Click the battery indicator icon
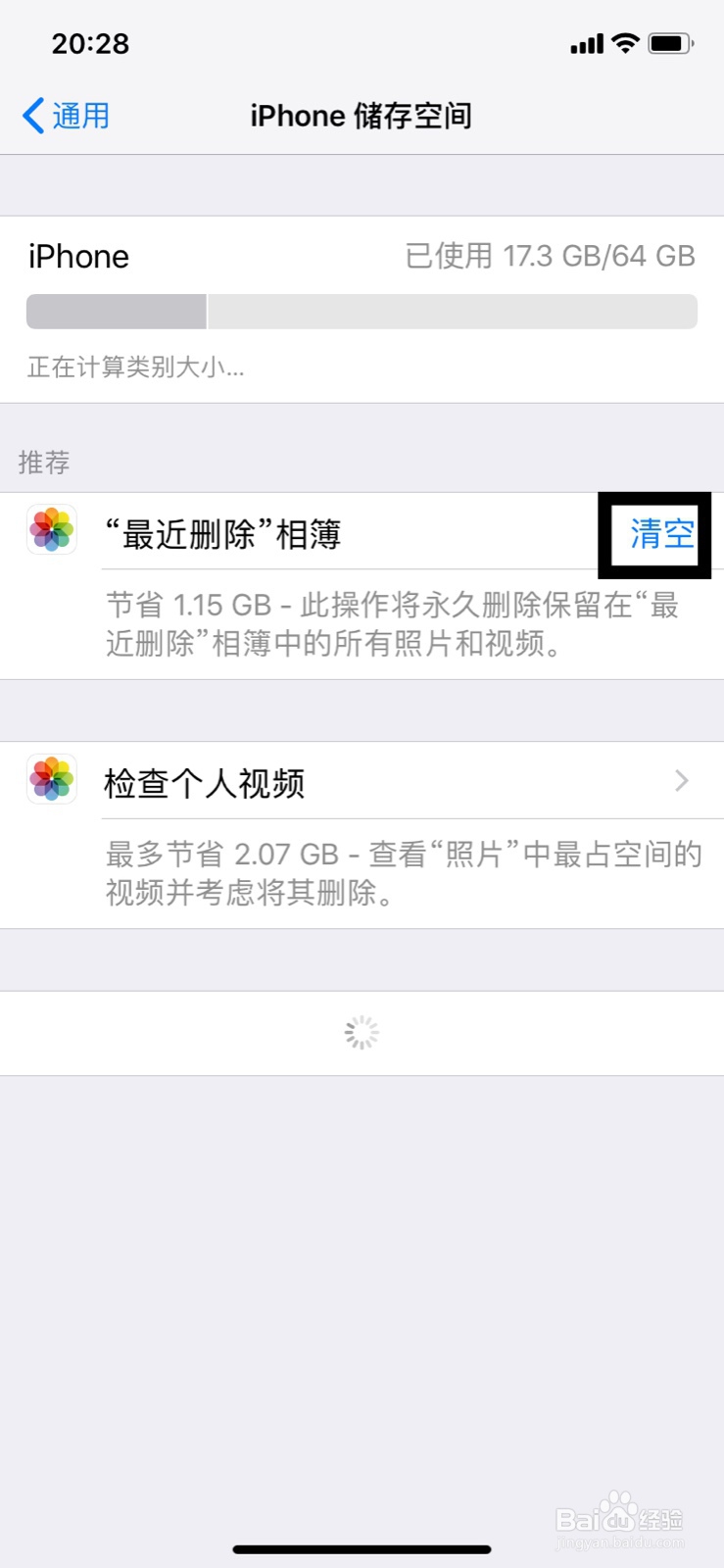Viewport: 724px width, 1568px height. point(670,43)
